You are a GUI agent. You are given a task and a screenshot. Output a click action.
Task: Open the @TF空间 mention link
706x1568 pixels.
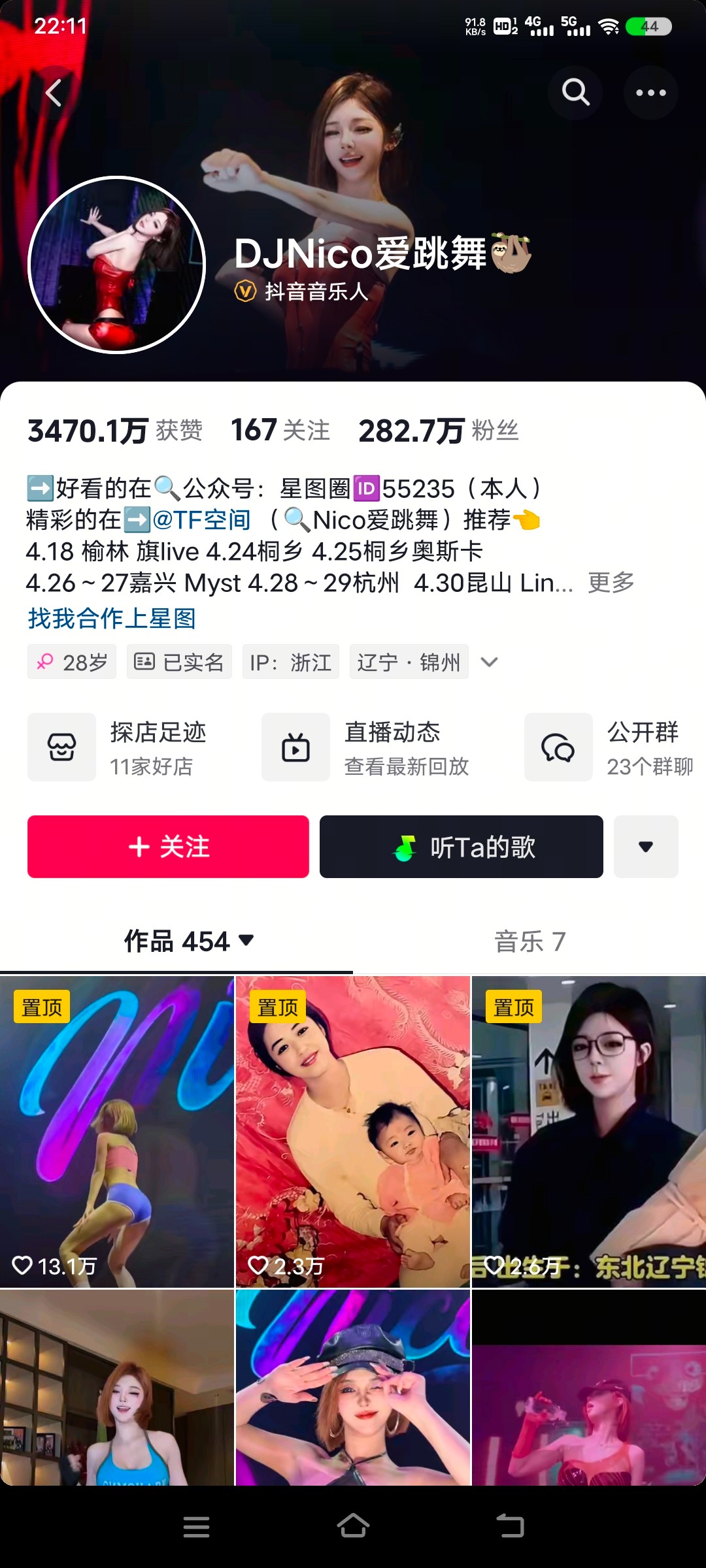[x=201, y=520]
